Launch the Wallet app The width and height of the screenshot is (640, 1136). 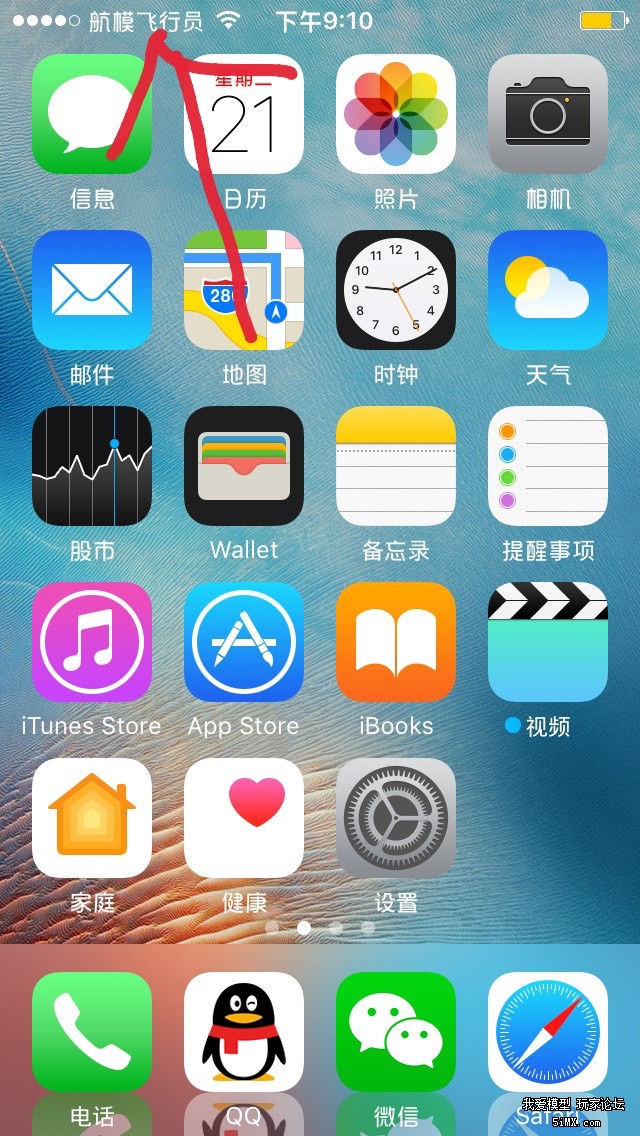tap(244, 466)
